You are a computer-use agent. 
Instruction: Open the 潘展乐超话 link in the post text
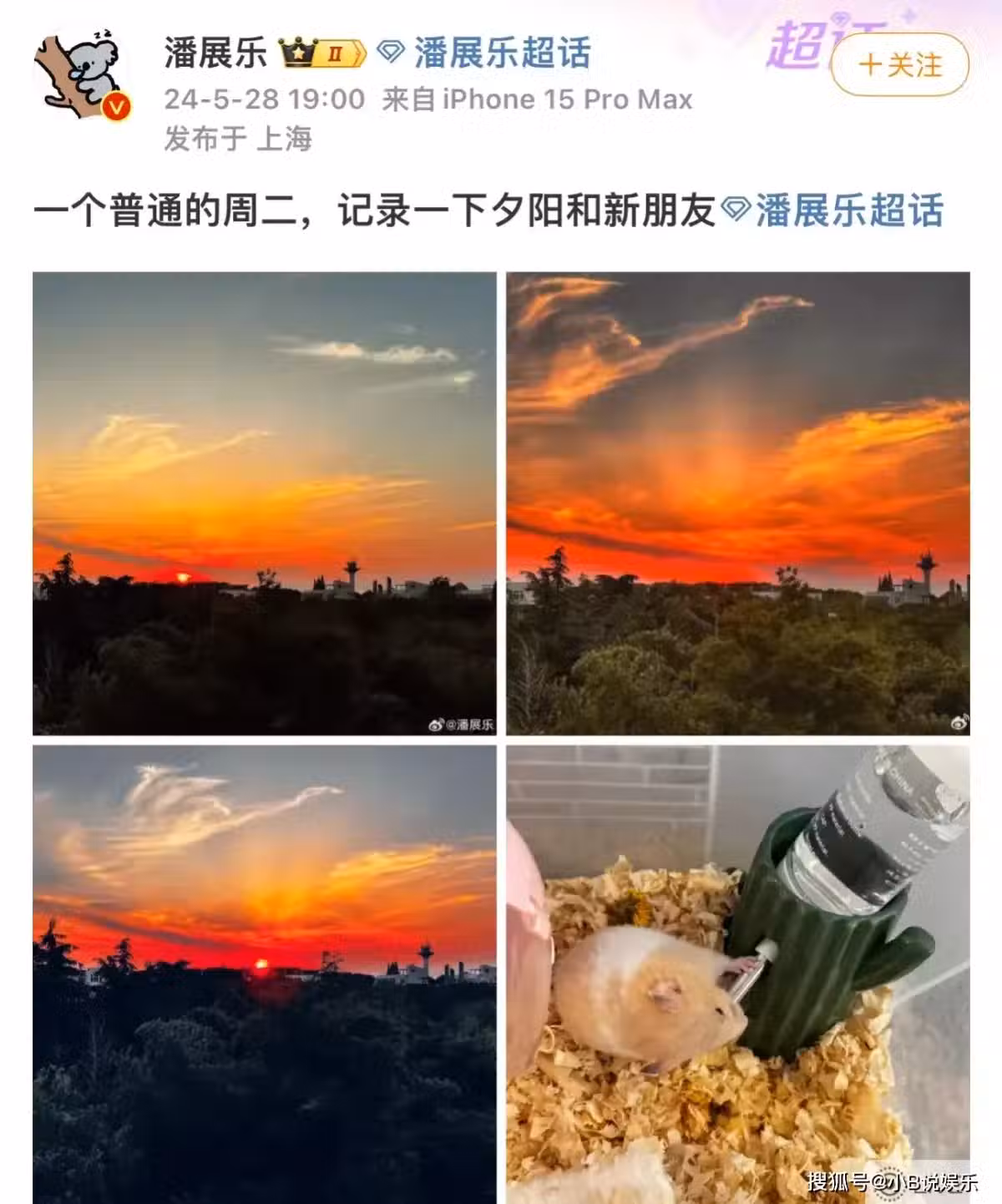click(848, 210)
